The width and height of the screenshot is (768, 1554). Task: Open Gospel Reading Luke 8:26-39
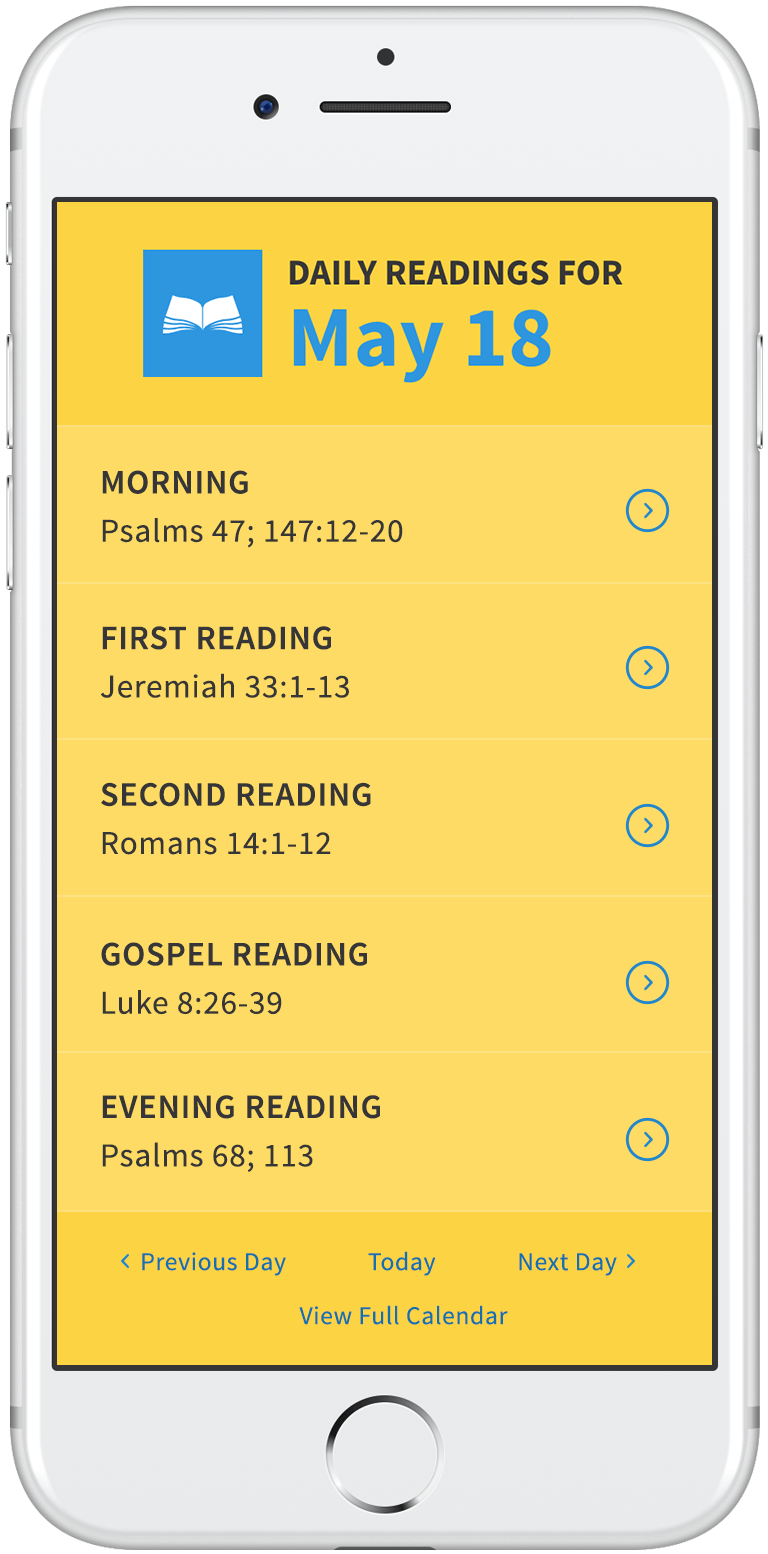click(x=646, y=982)
